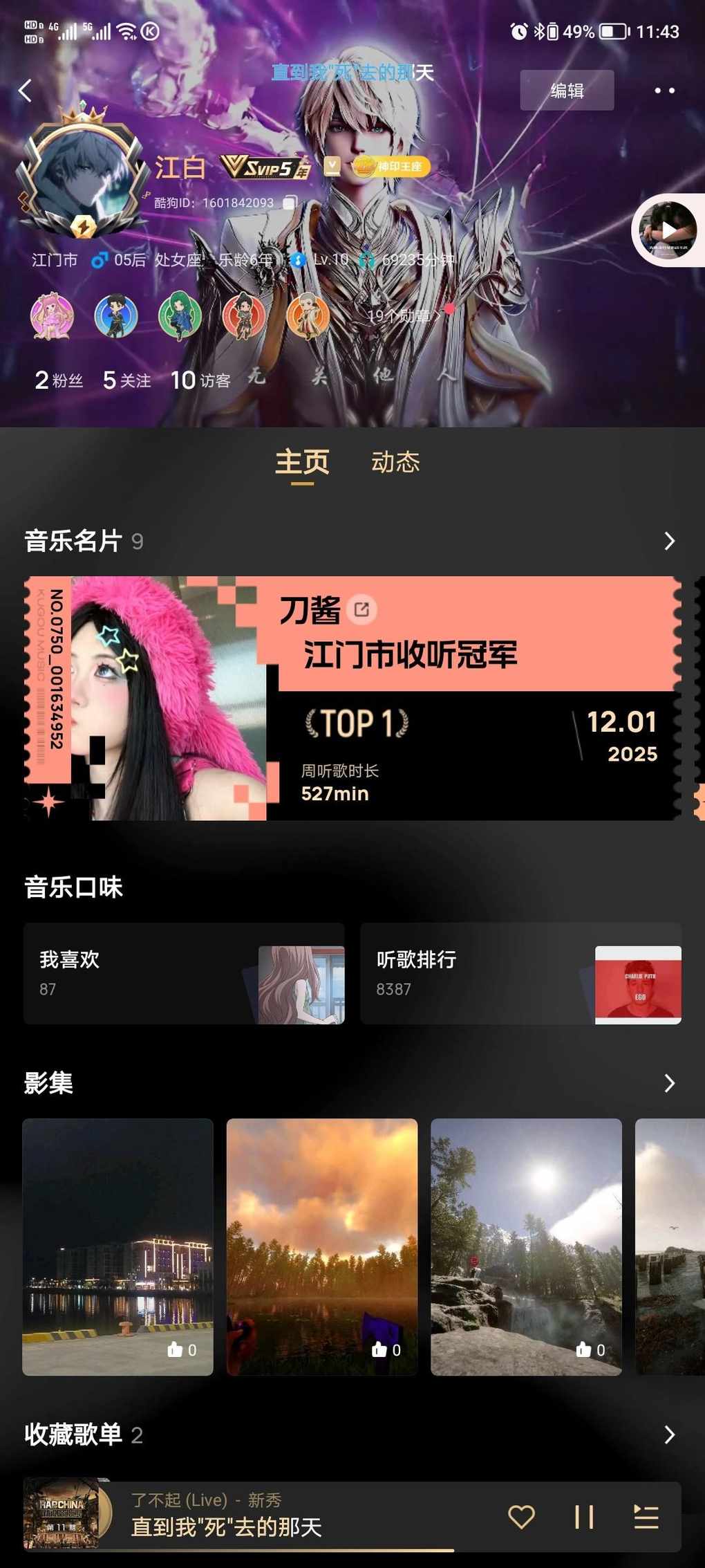This screenshot has width=705, height=1568.
Task: Go back from the profile page
Action: click(x=26, y=91)
